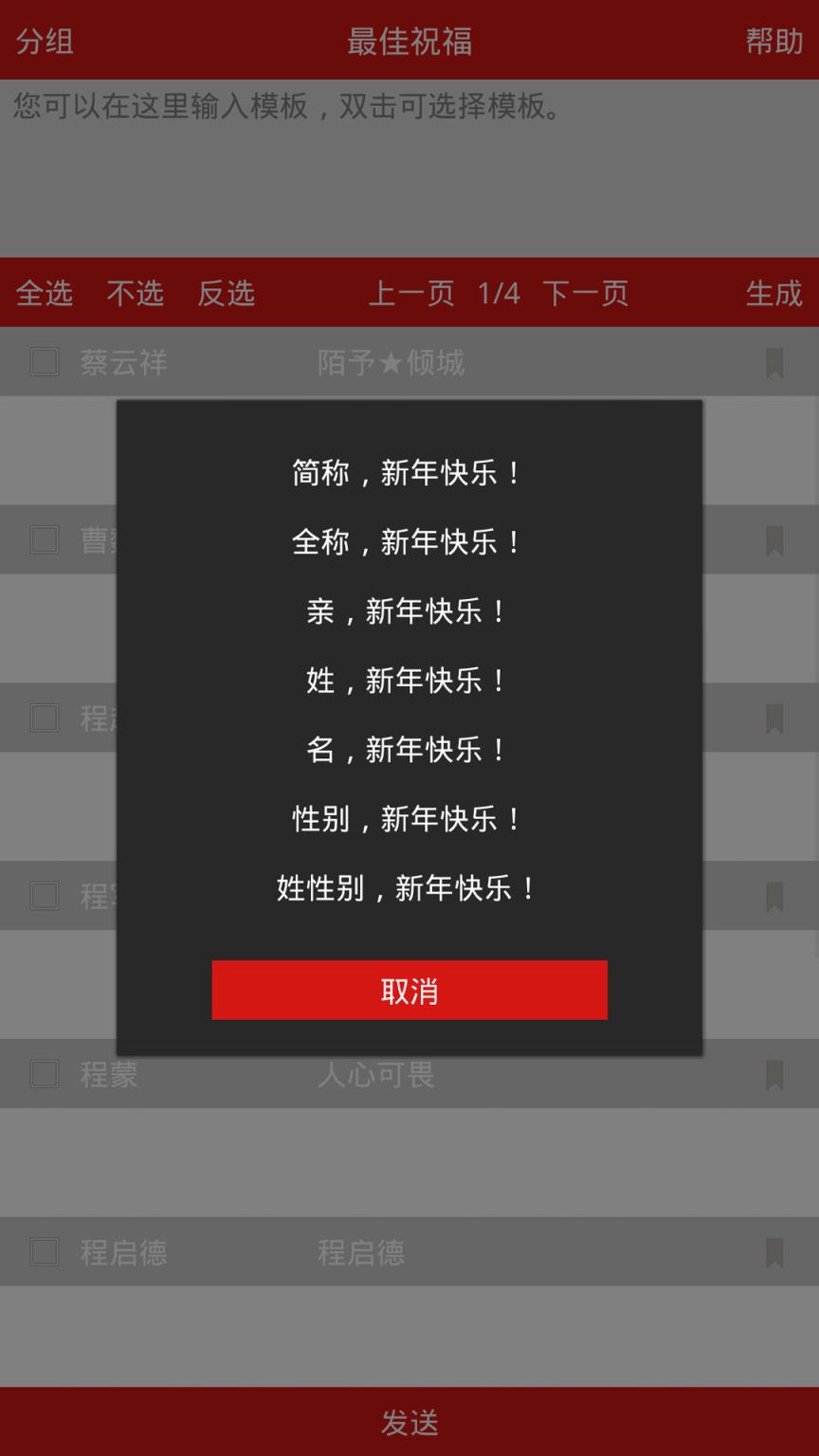Select 反选 to invert the selection
This screenshot has height=1456, width=819.
coord(227,294)
